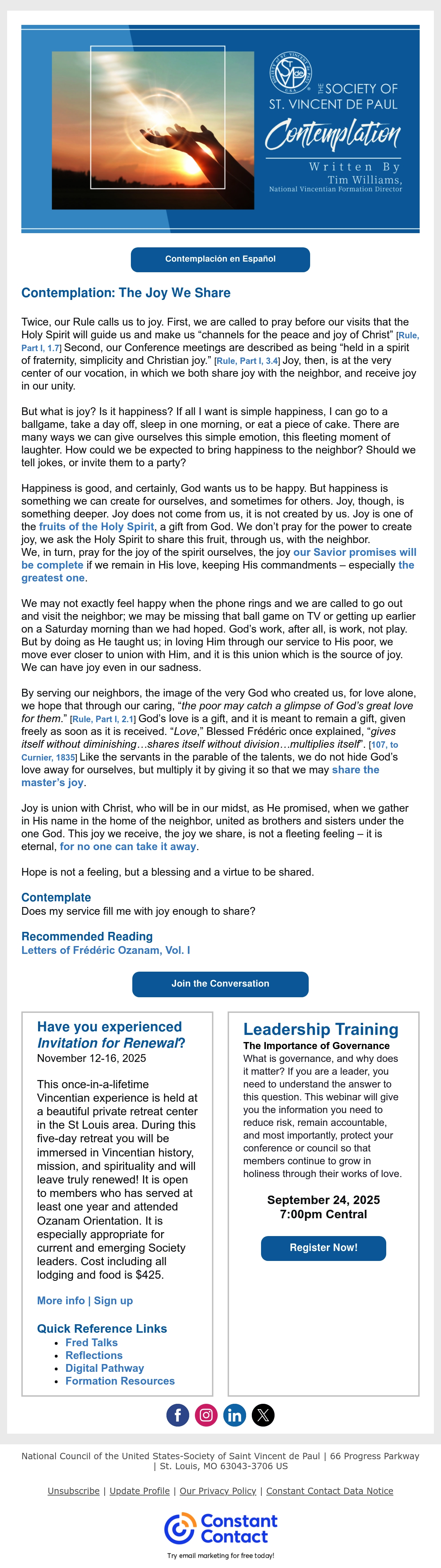Open the Contemplación en Español button
Viewport: 441px width, 1568px height.
(x=220, y=259)
